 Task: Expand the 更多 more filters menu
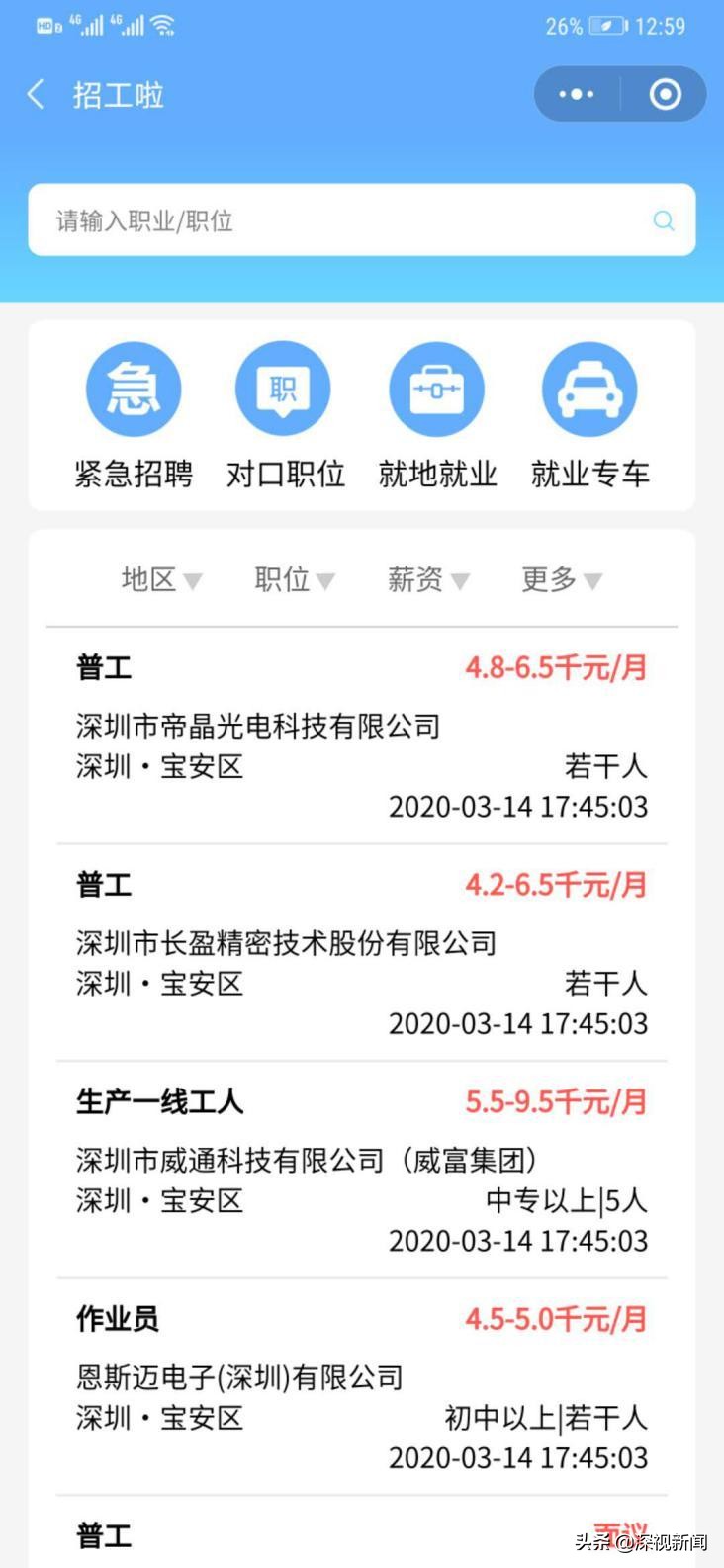tap(560, 580)
